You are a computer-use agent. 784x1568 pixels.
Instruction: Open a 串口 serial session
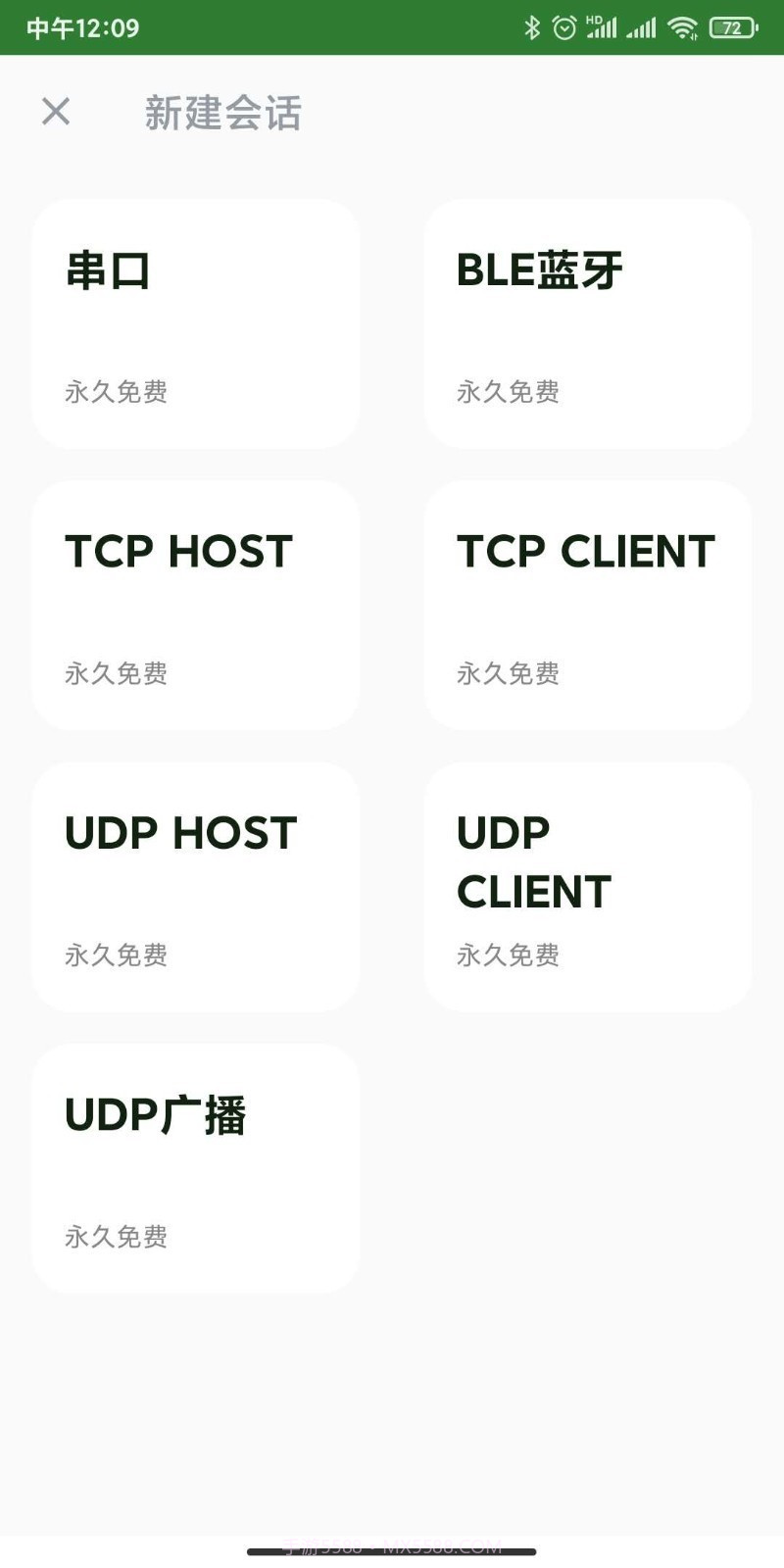coord(195,323)
